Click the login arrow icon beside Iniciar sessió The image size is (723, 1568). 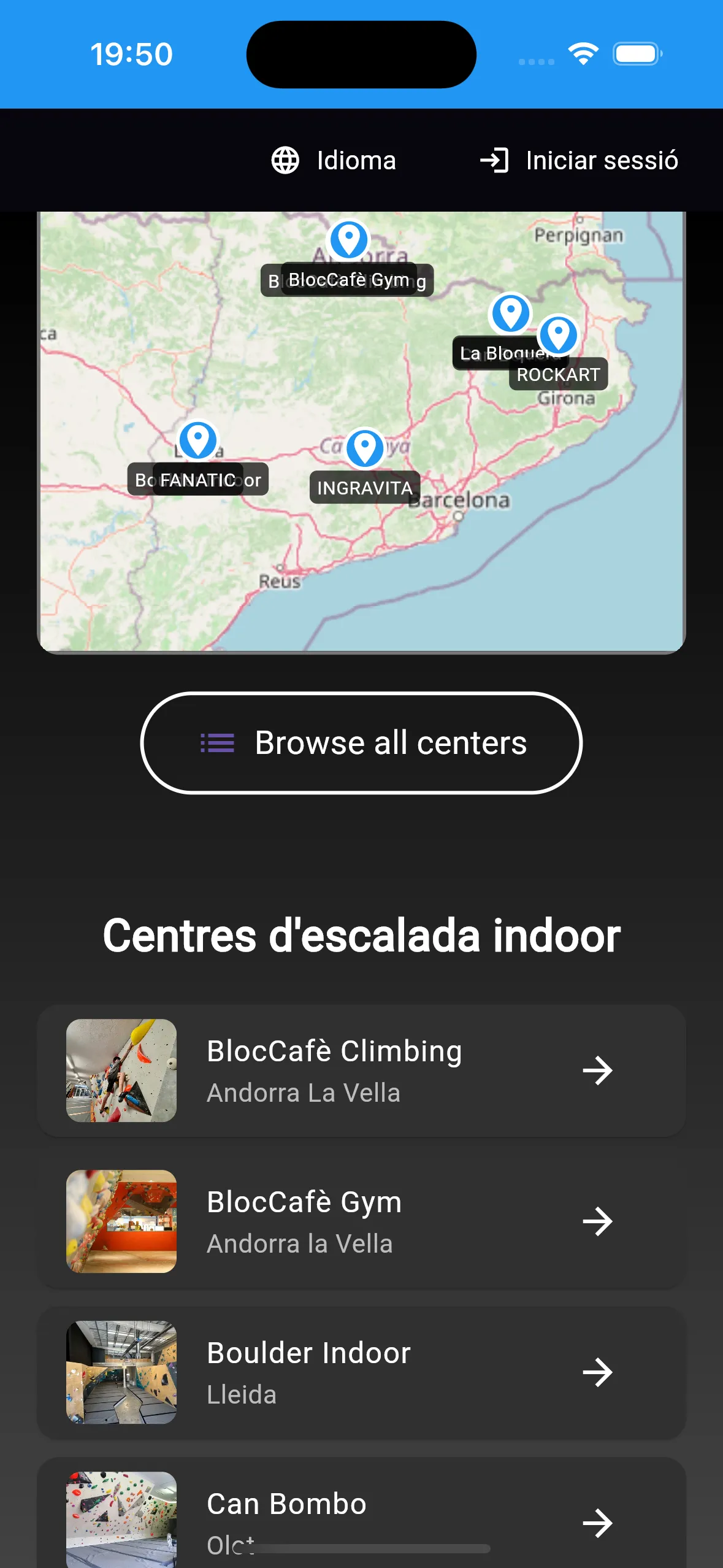click(x=495, y=161)
